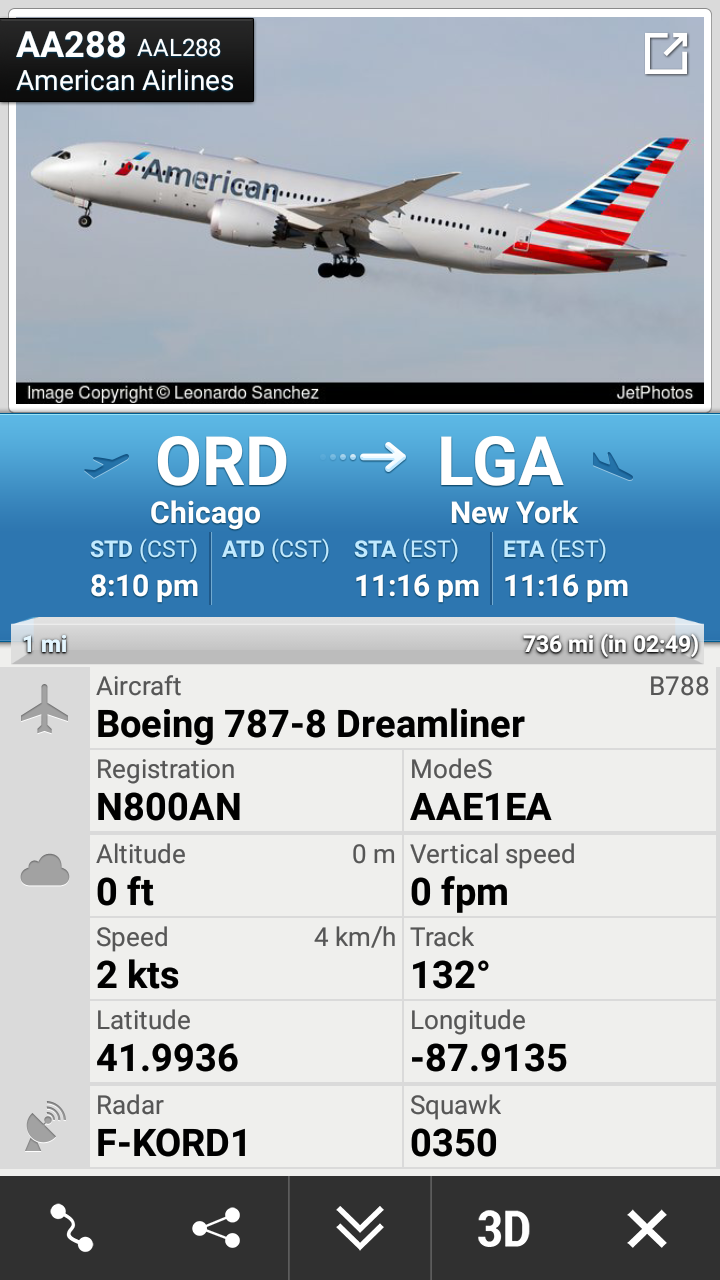Open the aircraft photo in external view
The height and width of the screenshot is (1280, 720).
pyautogui.click(x=666, y=54)
